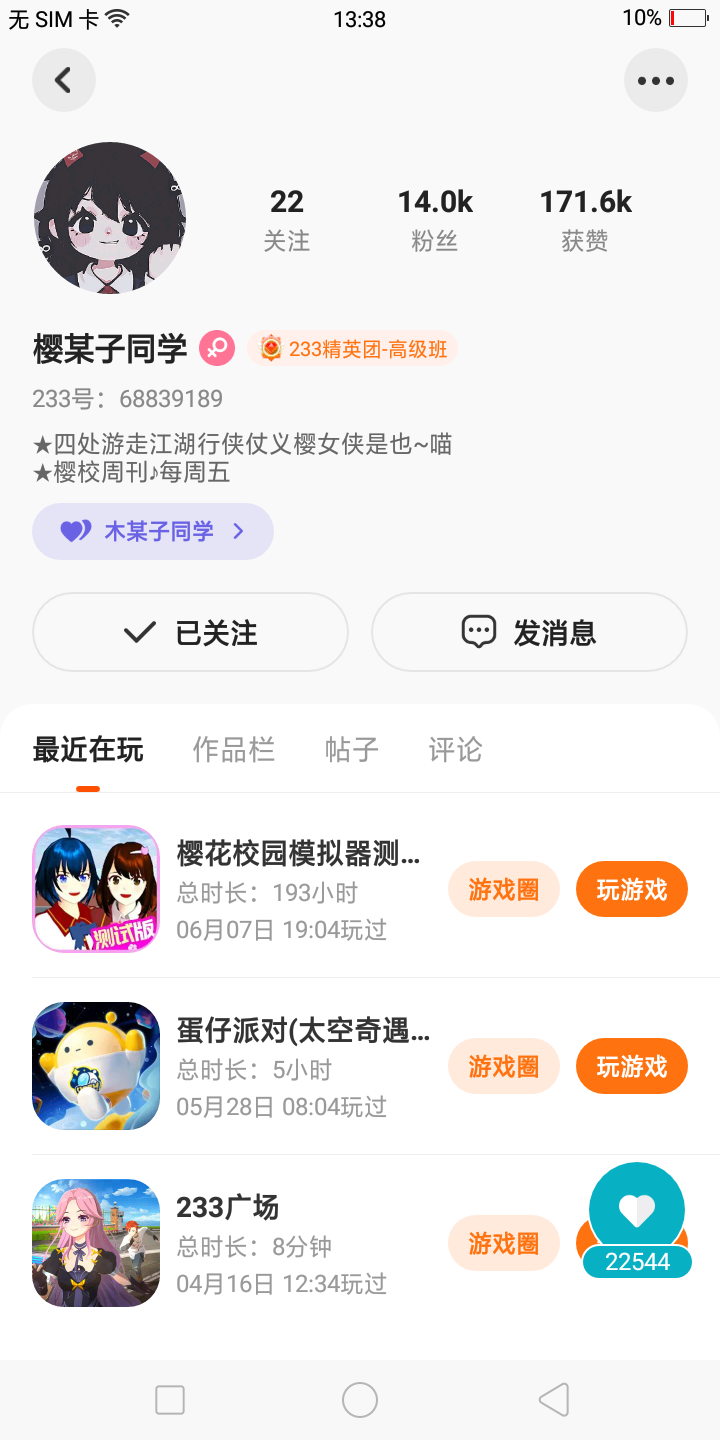The width and height of the screenshot is (720, 1440).
Task: Play 蛋仔派对 with 玩游戏 button
Action: pyautogui.click(x=631, y=1066)
